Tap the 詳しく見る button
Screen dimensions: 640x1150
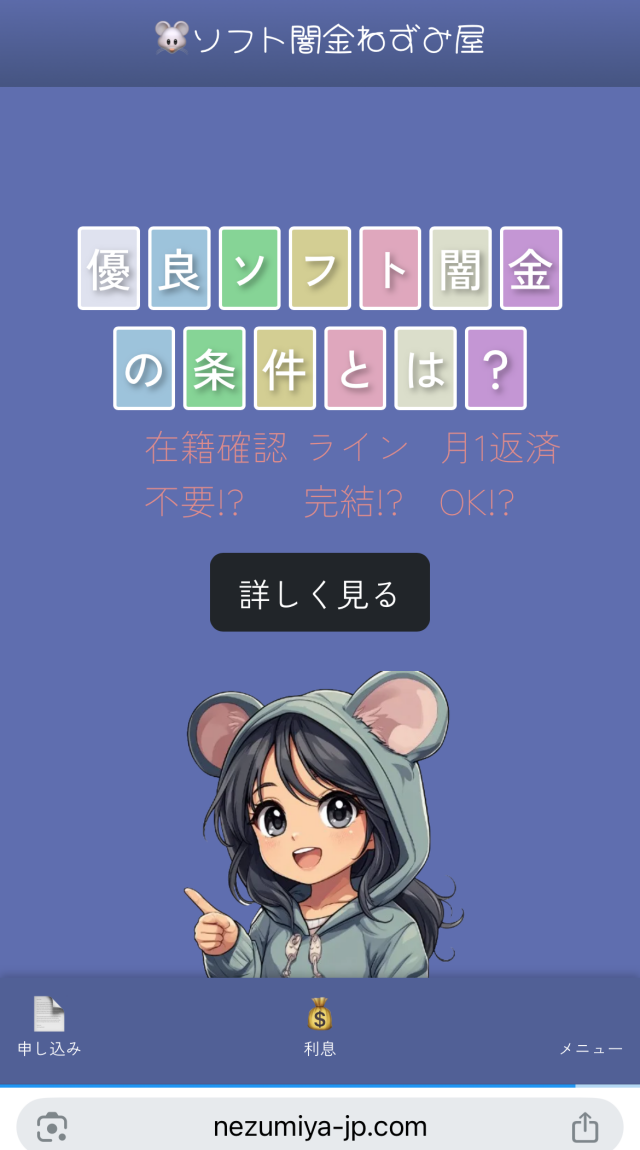[x=319, y=592]
